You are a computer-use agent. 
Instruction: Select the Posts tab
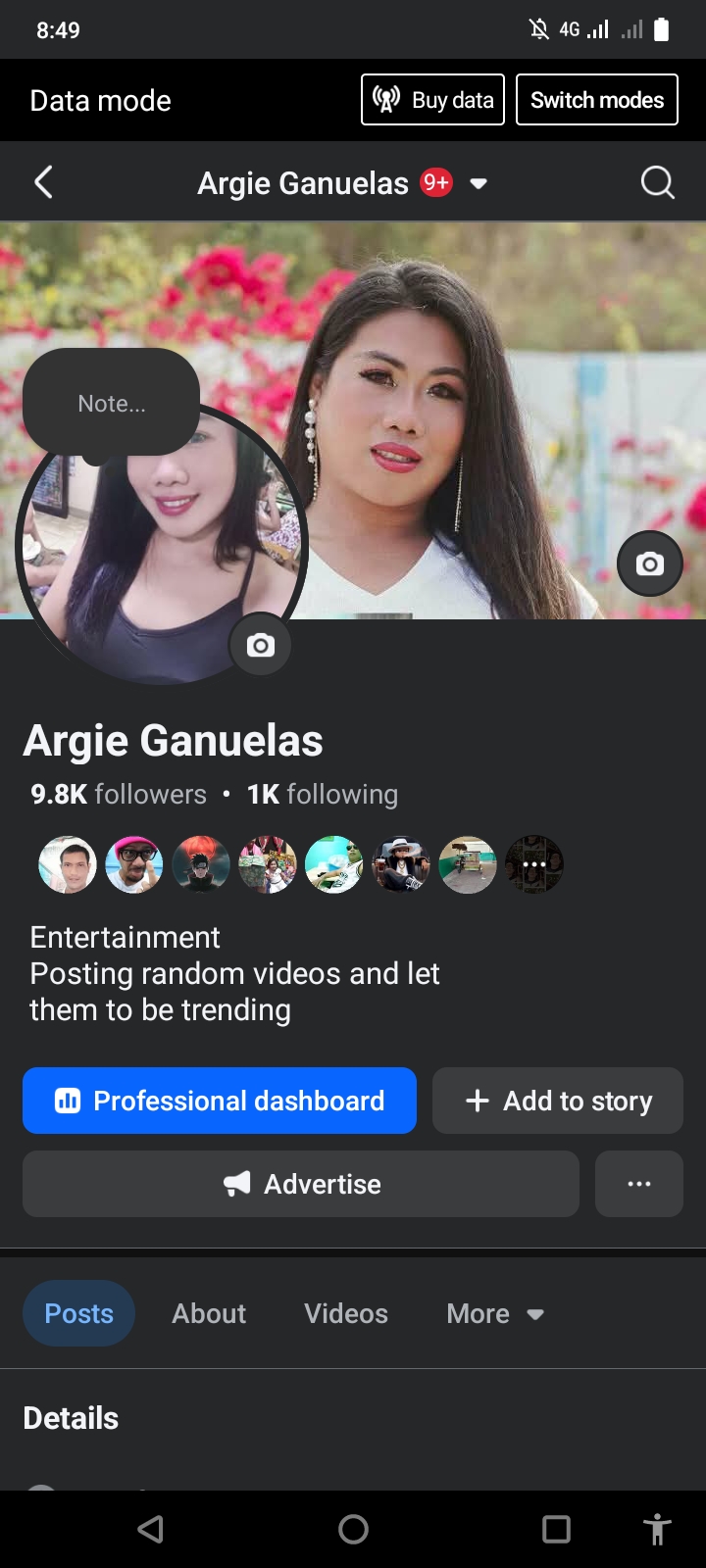(x=78, y=1313)
